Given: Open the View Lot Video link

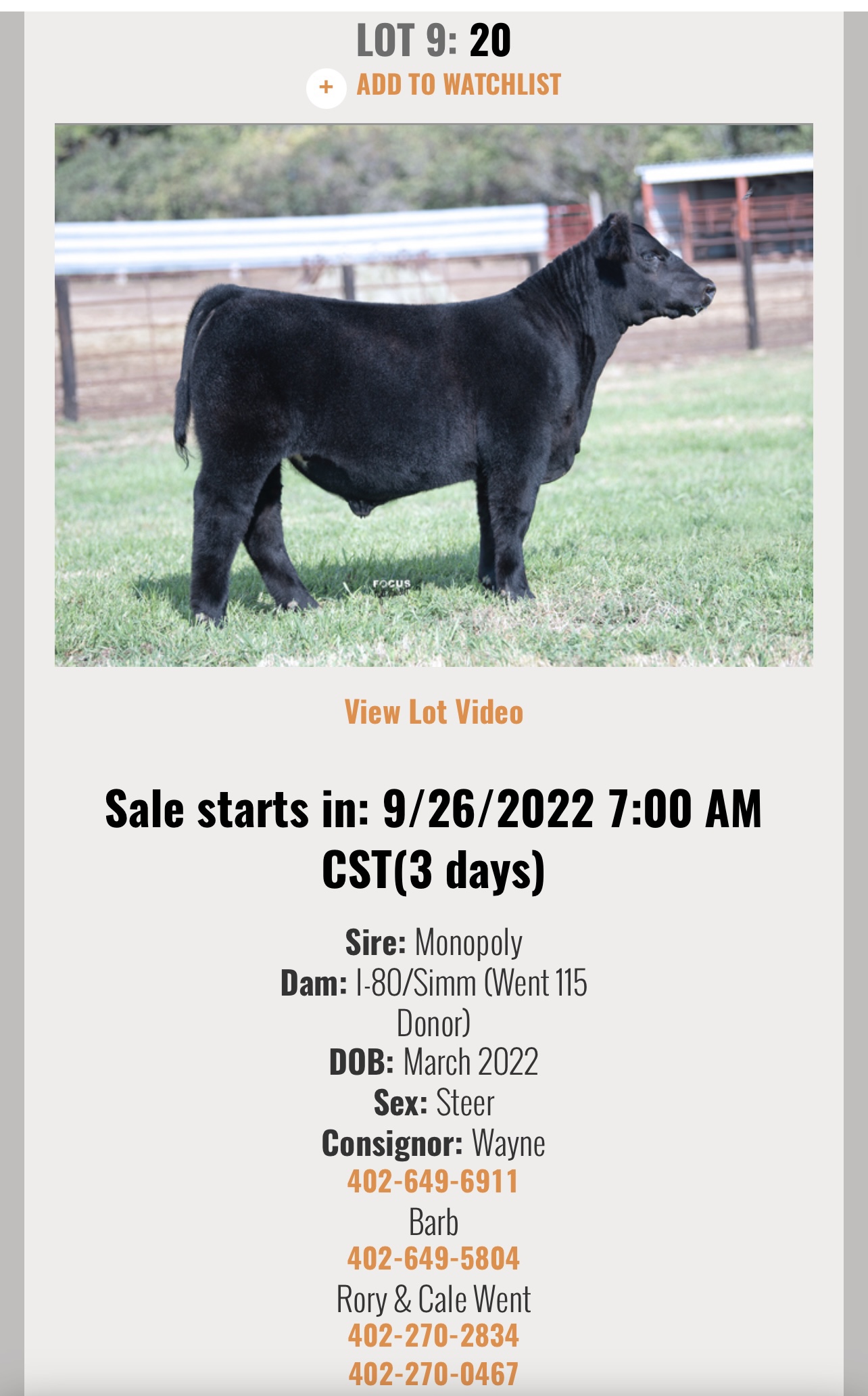Looking at the screenshot, I should pyautogui.click(x=434, y=712).
